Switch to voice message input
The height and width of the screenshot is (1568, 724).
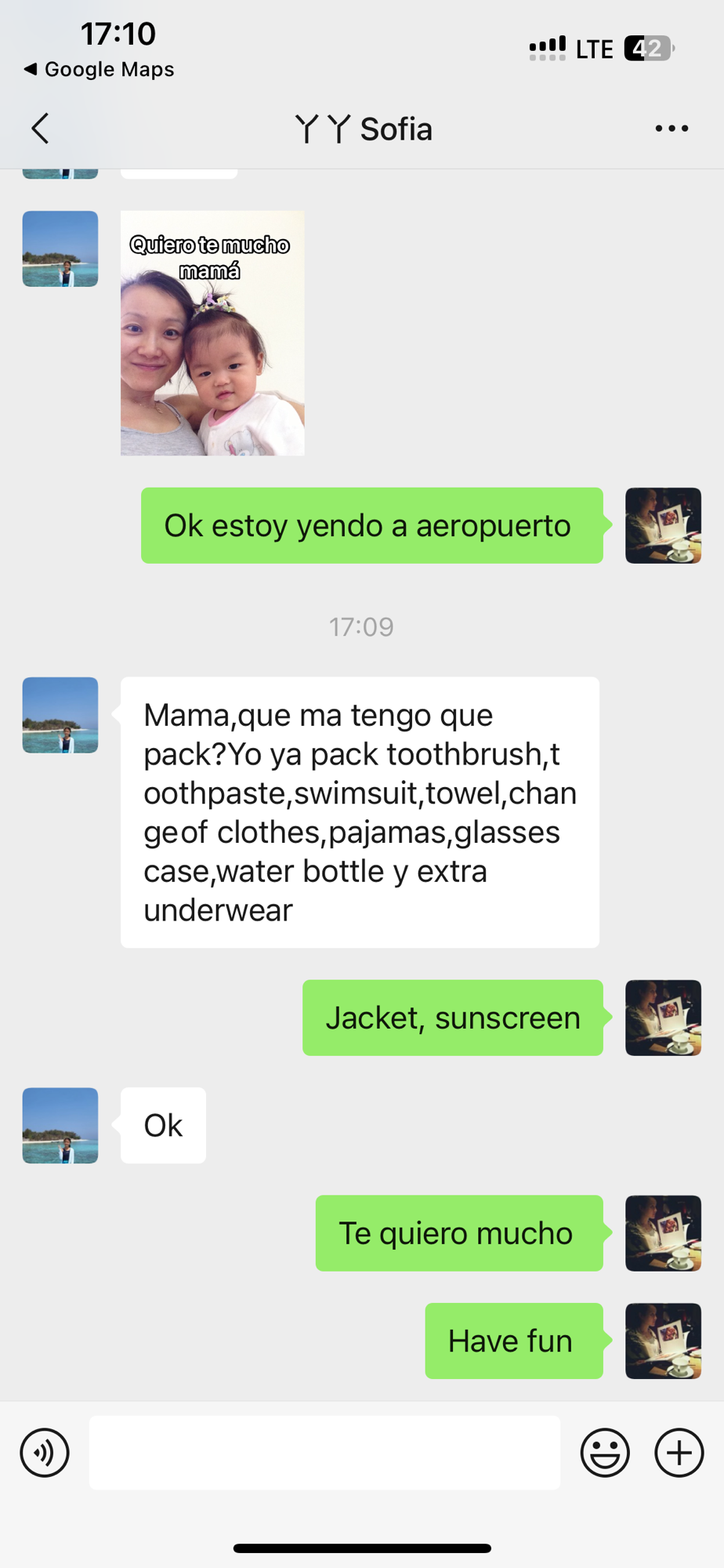tap(45, 1453)
